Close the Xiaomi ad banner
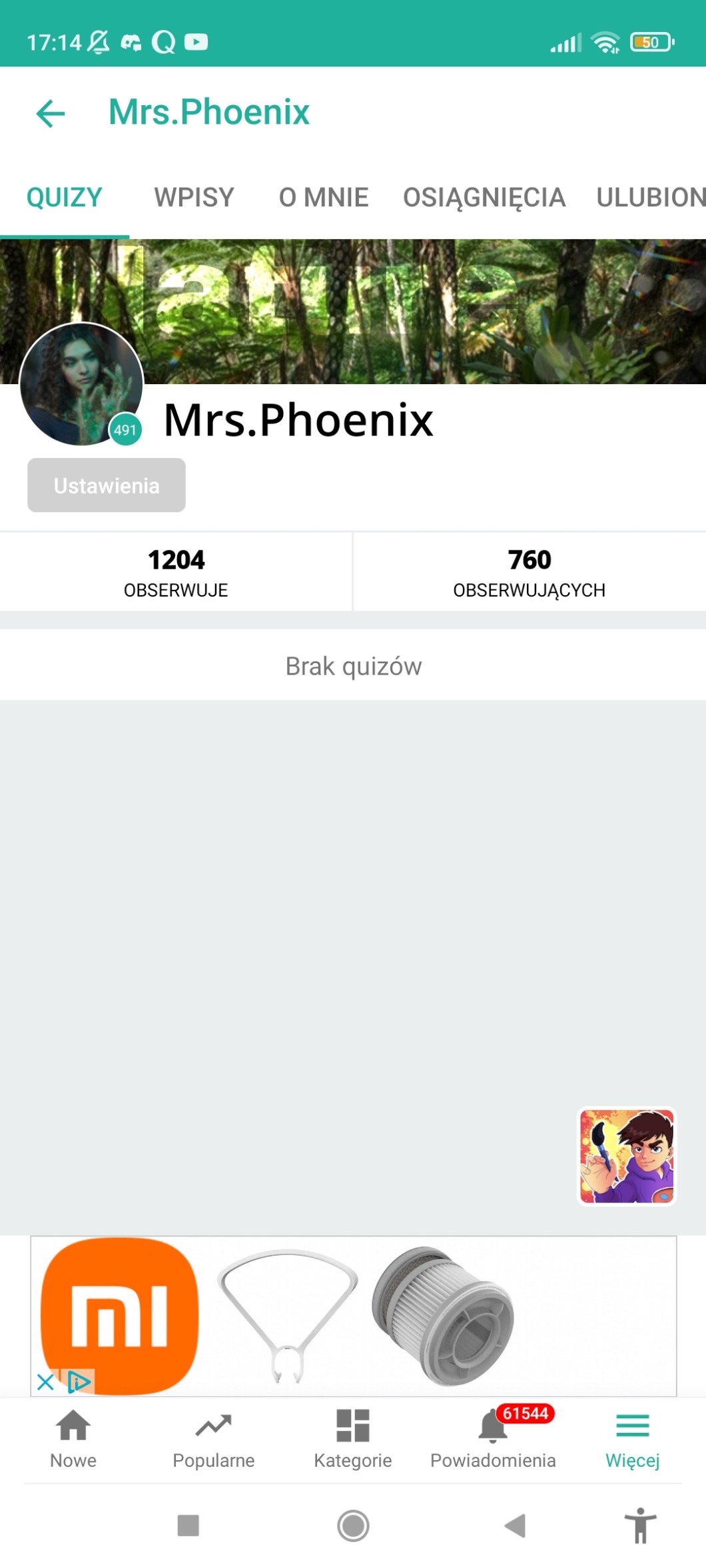This screenshot has width=706, height=1568. [45, 1382]
